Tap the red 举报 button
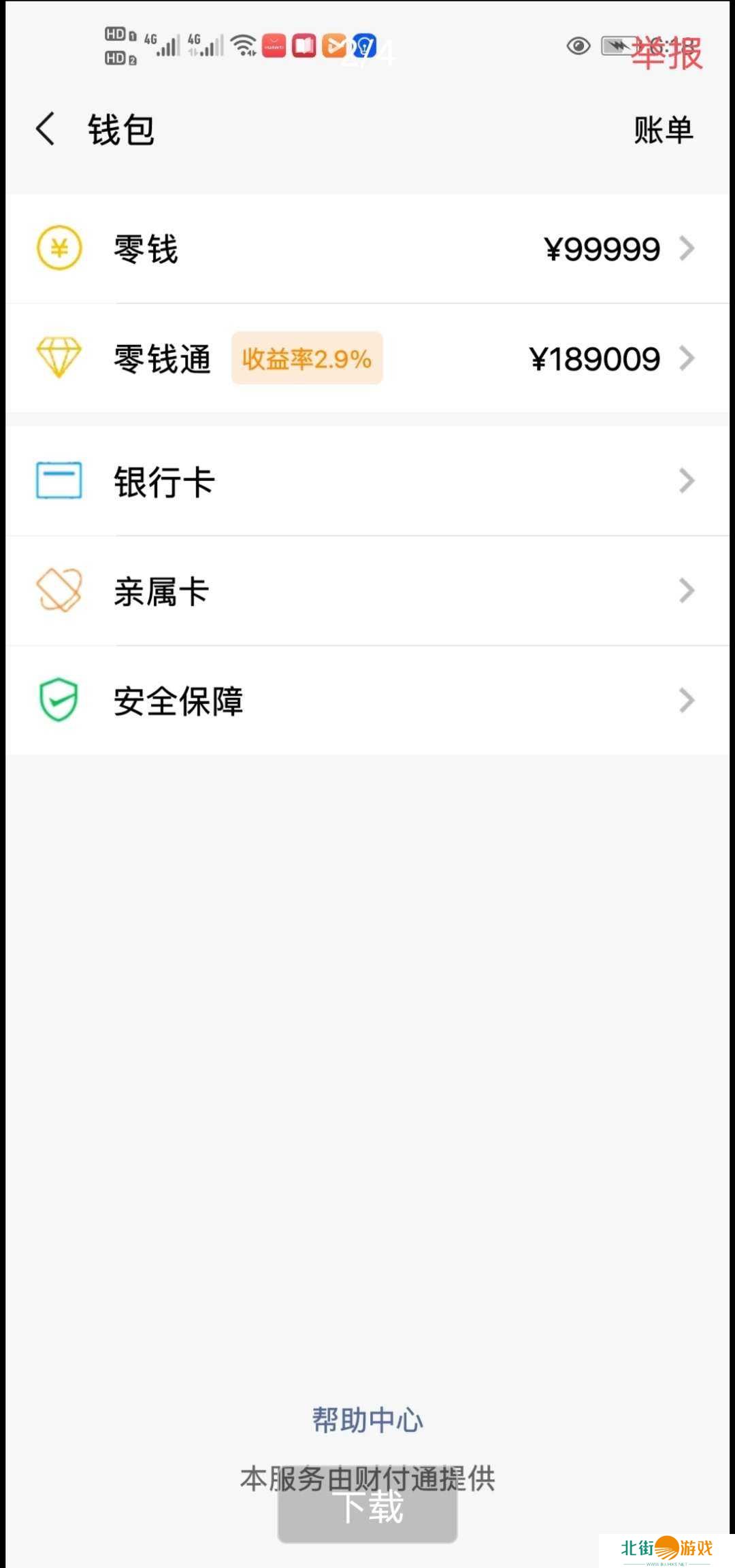Viewport: 735px width, 1568px height. pyautogui.click(x=667, y=53)
